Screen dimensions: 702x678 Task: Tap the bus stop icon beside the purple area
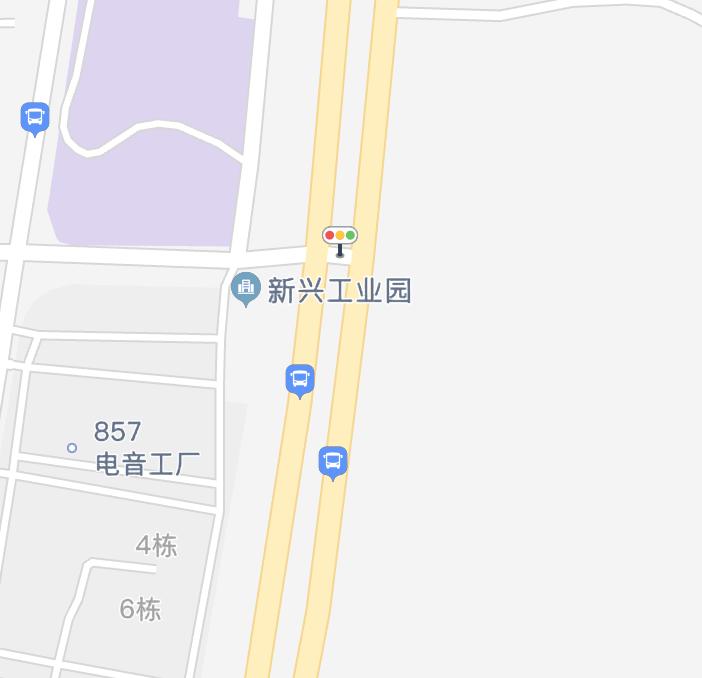pyautogui.click(x=35, y=118)
